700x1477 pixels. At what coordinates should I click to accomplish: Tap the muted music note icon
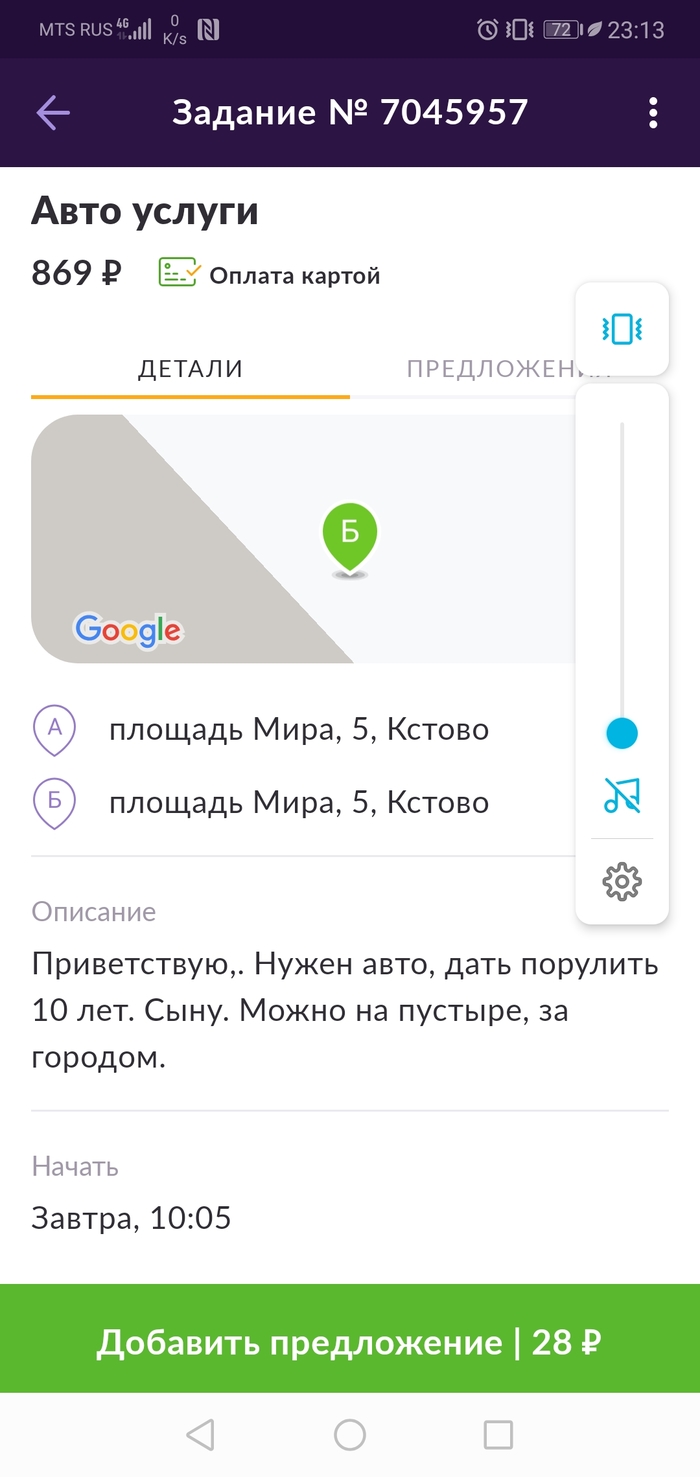click(622, 796)
